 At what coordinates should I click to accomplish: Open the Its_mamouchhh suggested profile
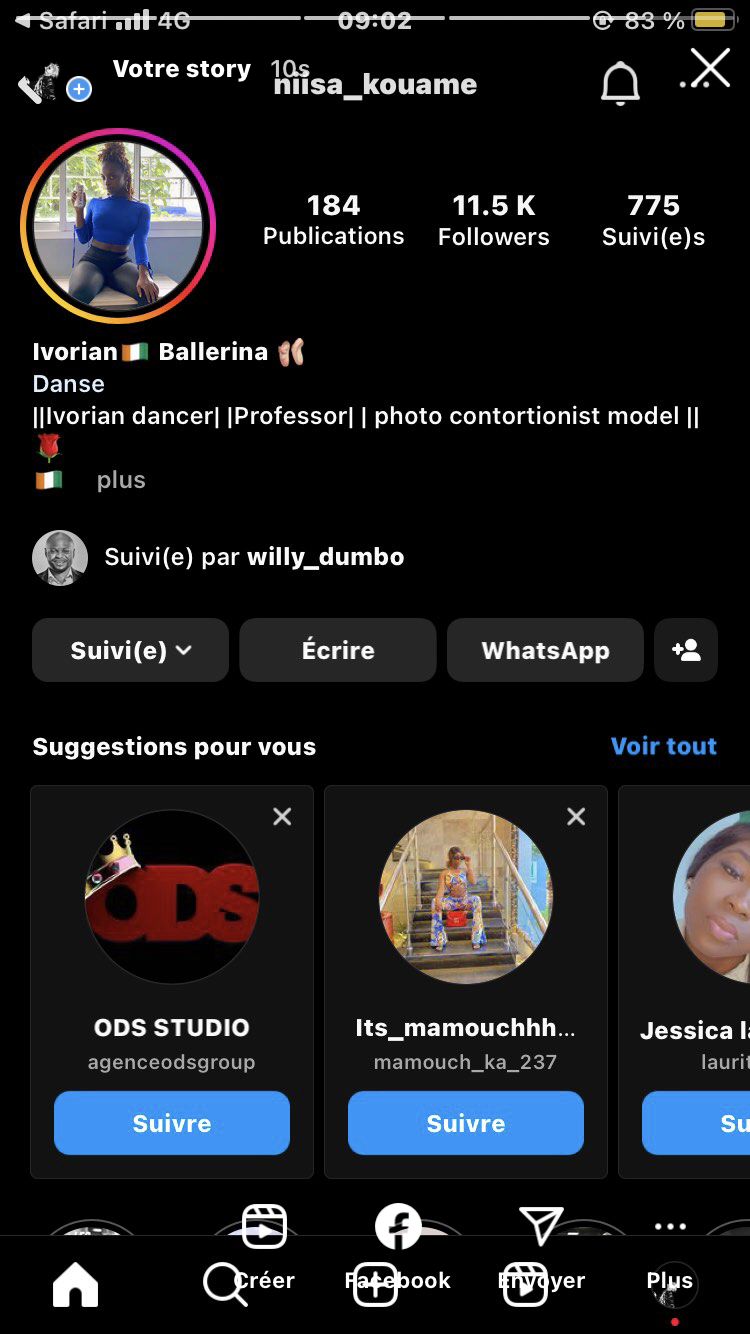click(466, 896)
